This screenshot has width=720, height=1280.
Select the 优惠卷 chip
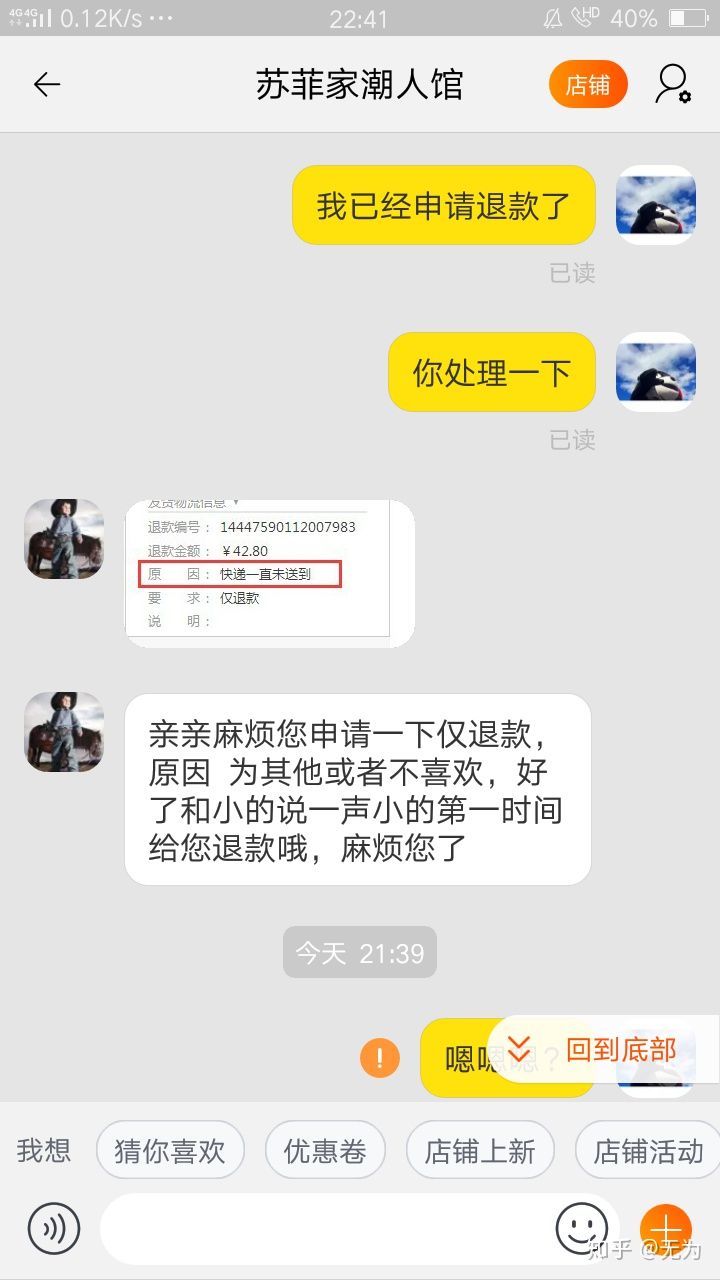click(325, 1151)
